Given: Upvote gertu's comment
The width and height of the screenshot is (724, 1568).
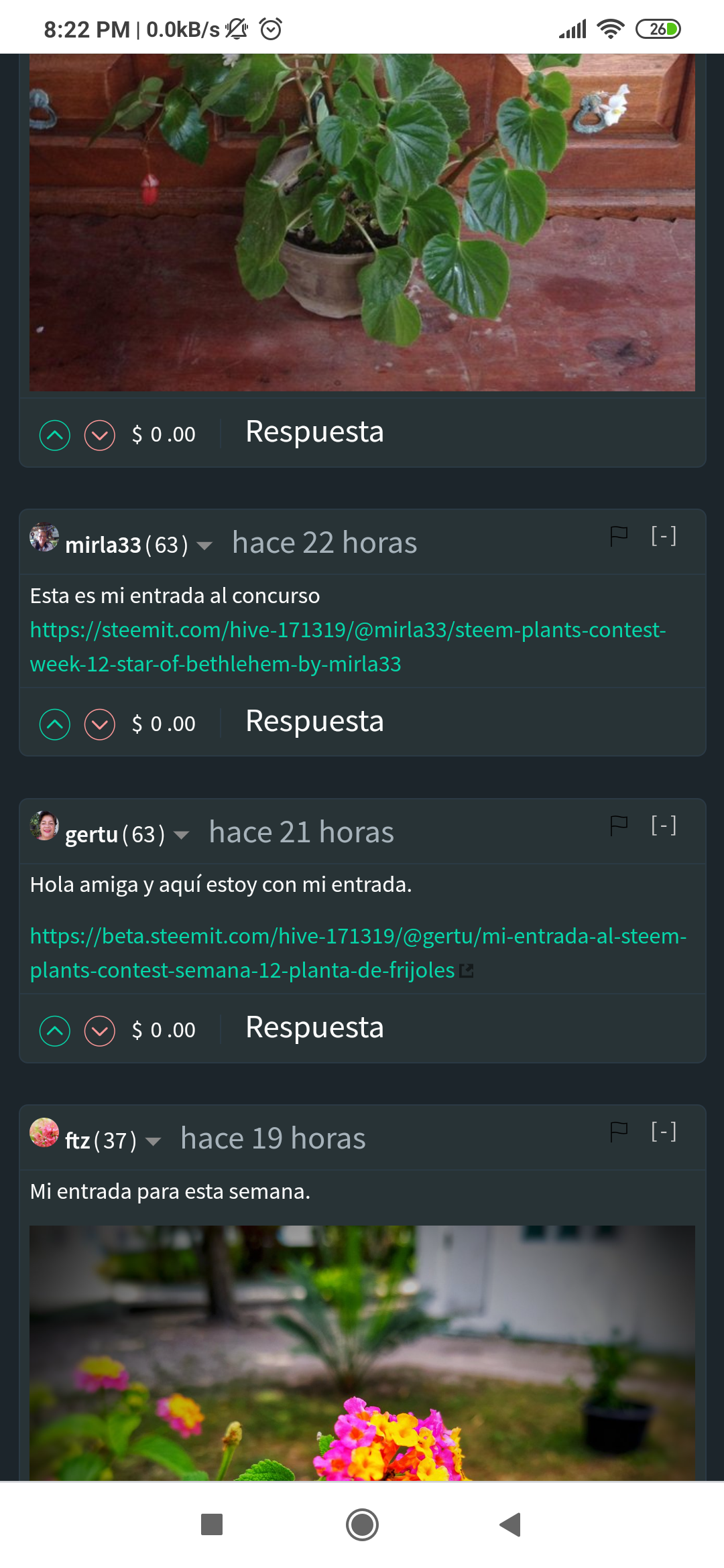Looking at the screenshot, I should [x=55, y=1031].
